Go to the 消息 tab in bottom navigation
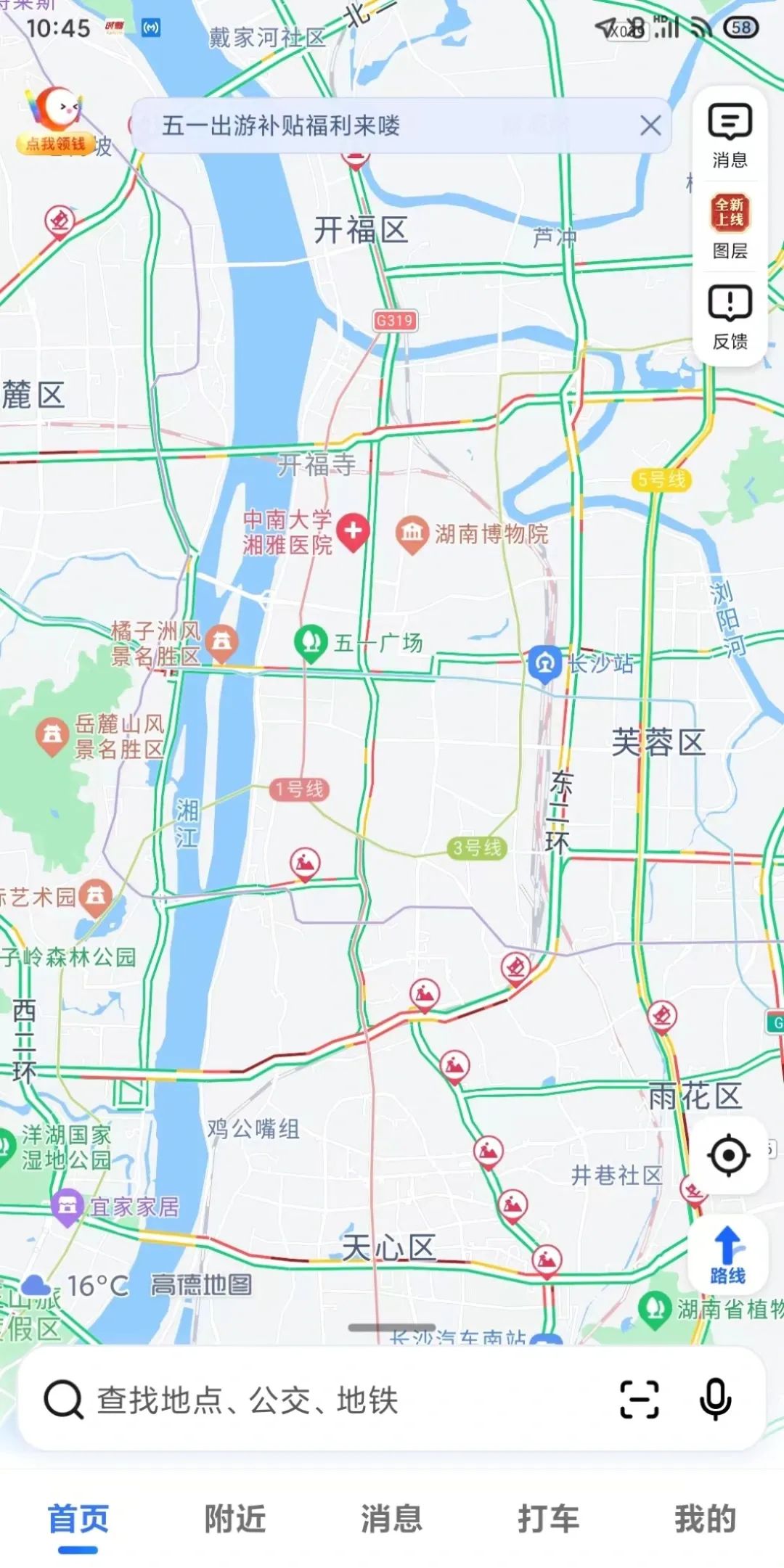The image size is (784, 1568). pyautogui.click(x=392, y=1518)
